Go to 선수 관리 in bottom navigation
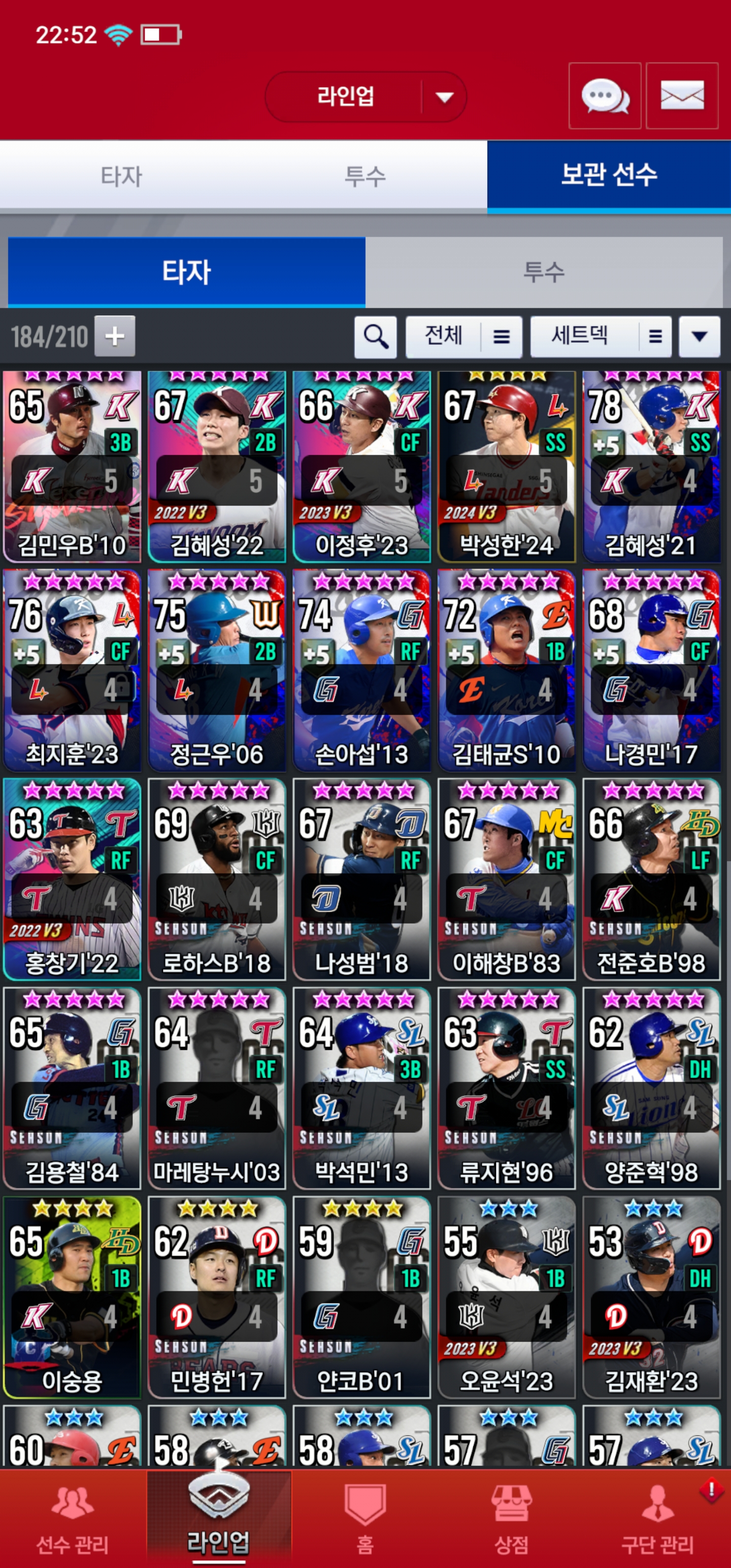The image size is (731, 1568). click(x=73, y=1519)
